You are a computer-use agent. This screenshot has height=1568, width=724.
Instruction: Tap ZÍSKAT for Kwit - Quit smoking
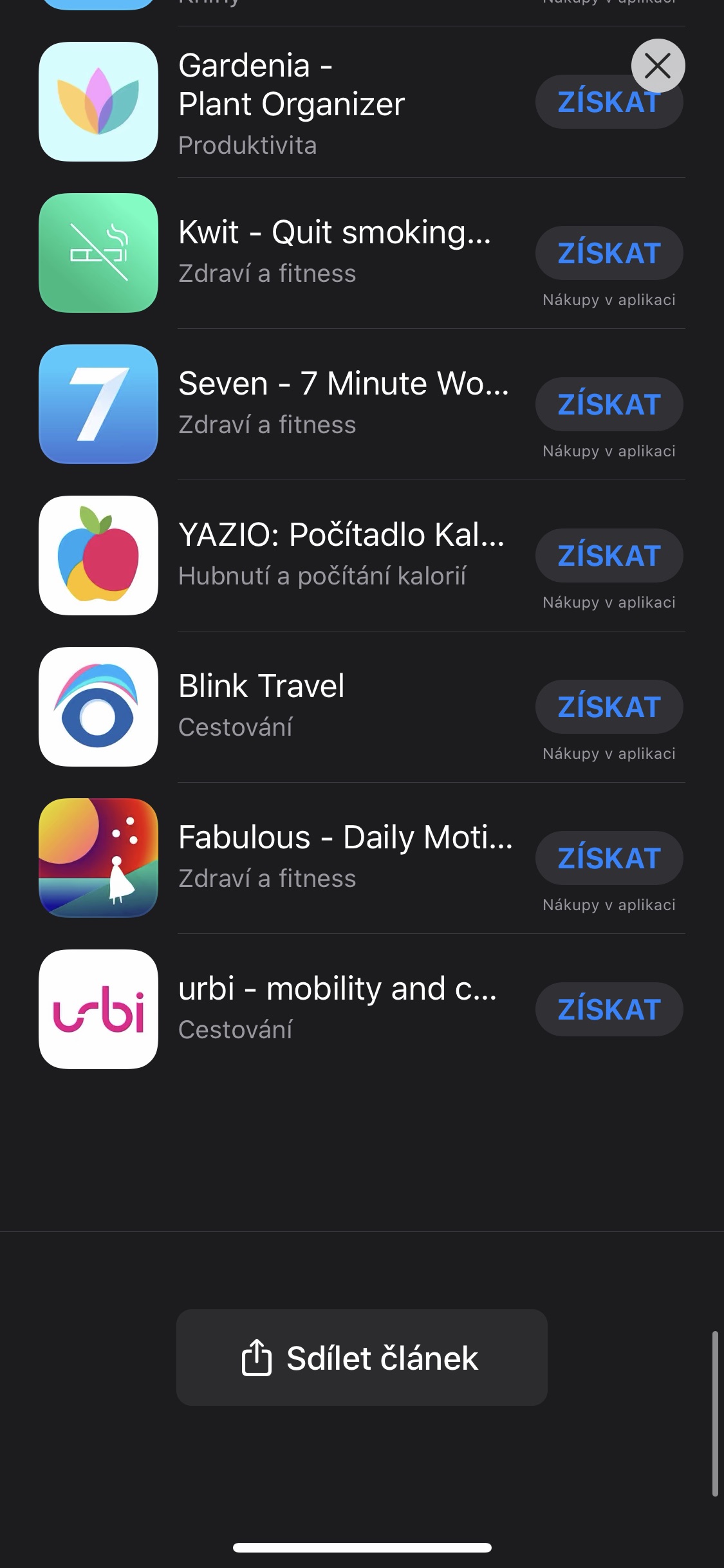[609, 253]
